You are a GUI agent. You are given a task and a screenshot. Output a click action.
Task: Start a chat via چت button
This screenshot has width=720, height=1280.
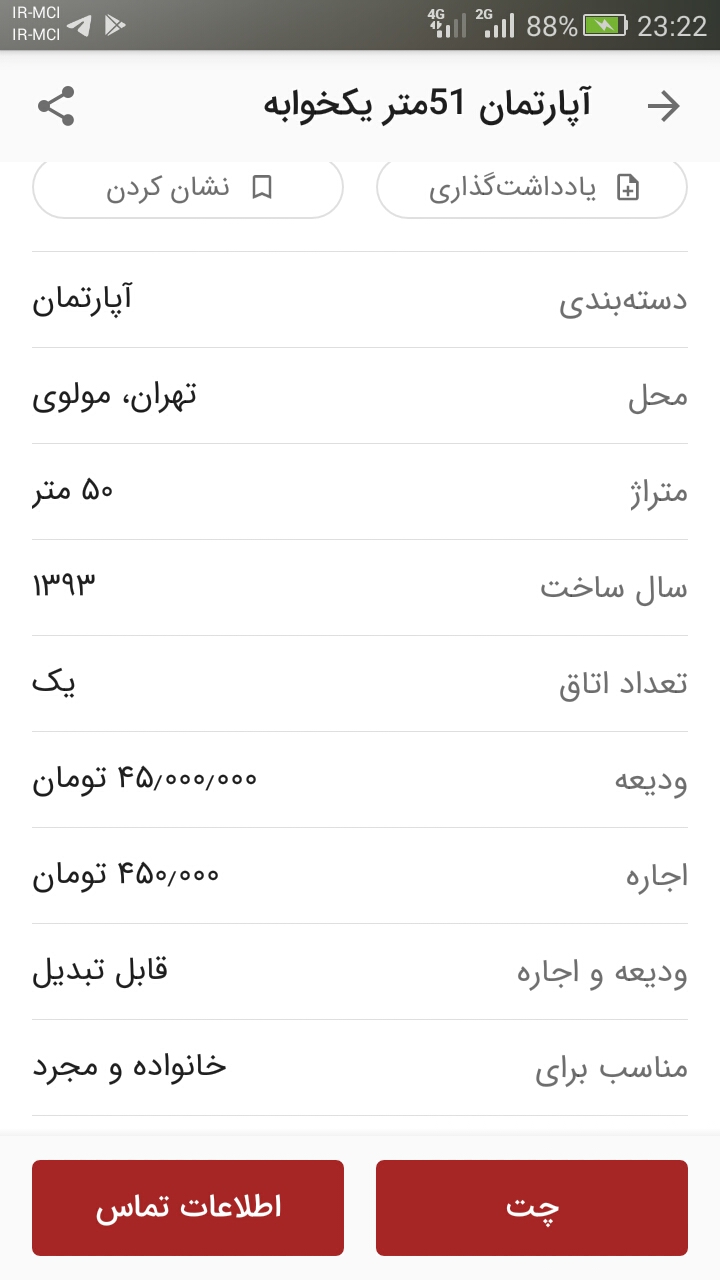[x=532, y=1207]
